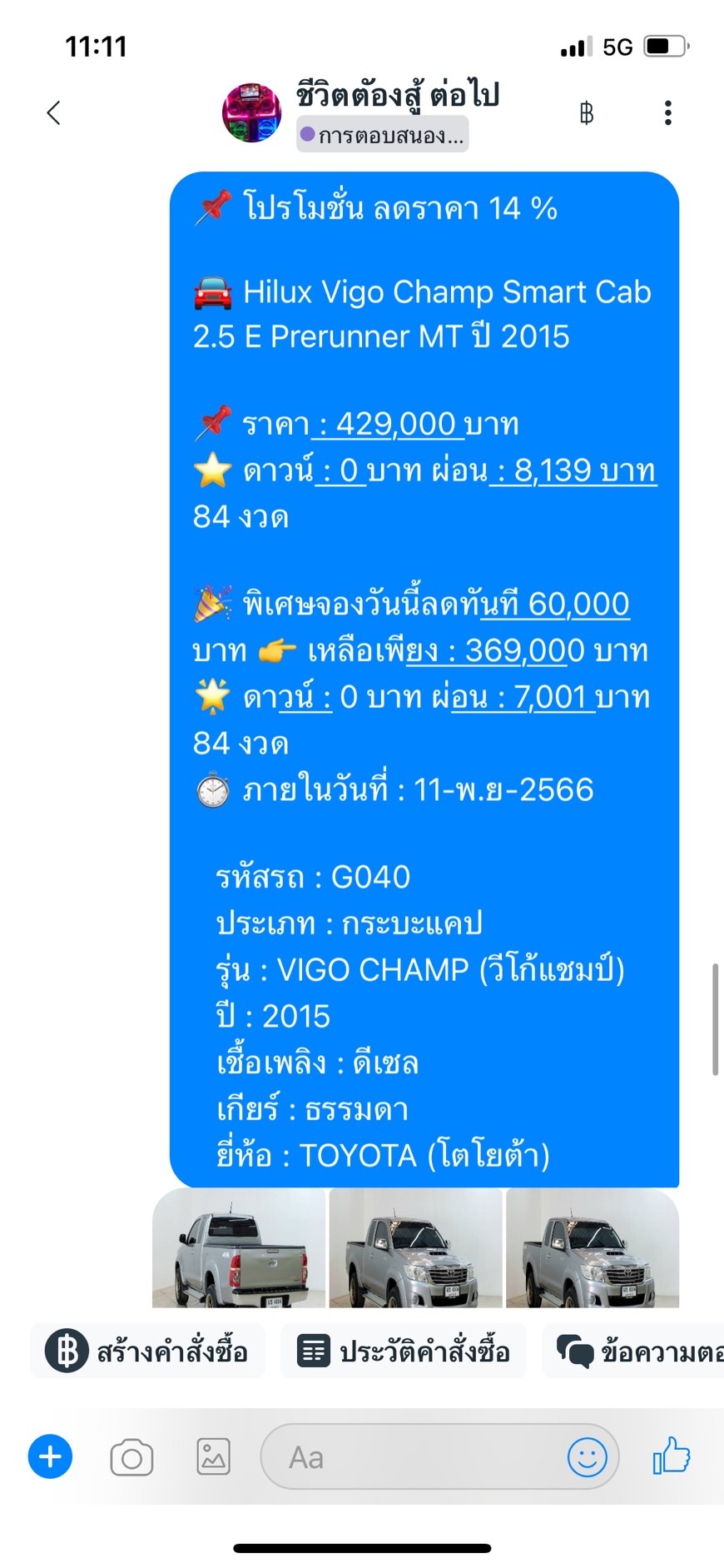Image resolution: width=724 pixels, height=1568 pixels.
Task: Open the ชีวิตต้องสู้ ต่อไป page profile
Action: [398, 94]
